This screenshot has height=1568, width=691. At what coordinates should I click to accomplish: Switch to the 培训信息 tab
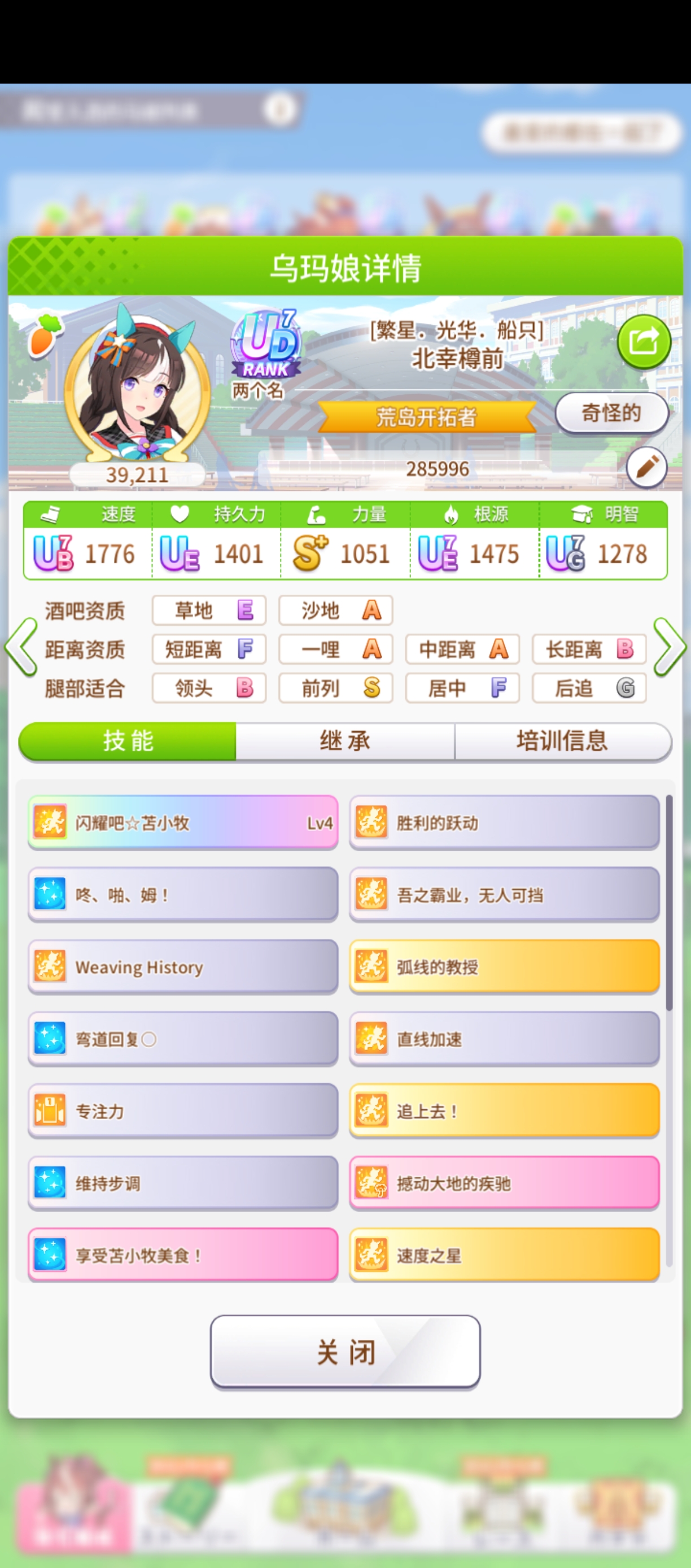562,742
